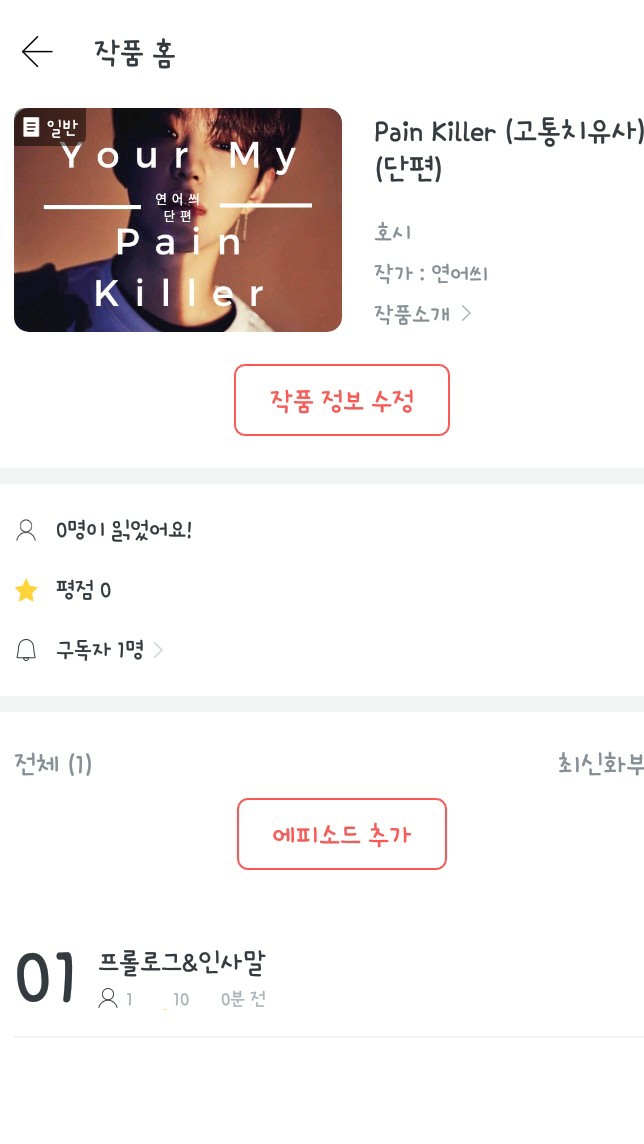Tap the Pain Killer cover image
This screenshot has height=1144, width=644.
tap(178, 220)
